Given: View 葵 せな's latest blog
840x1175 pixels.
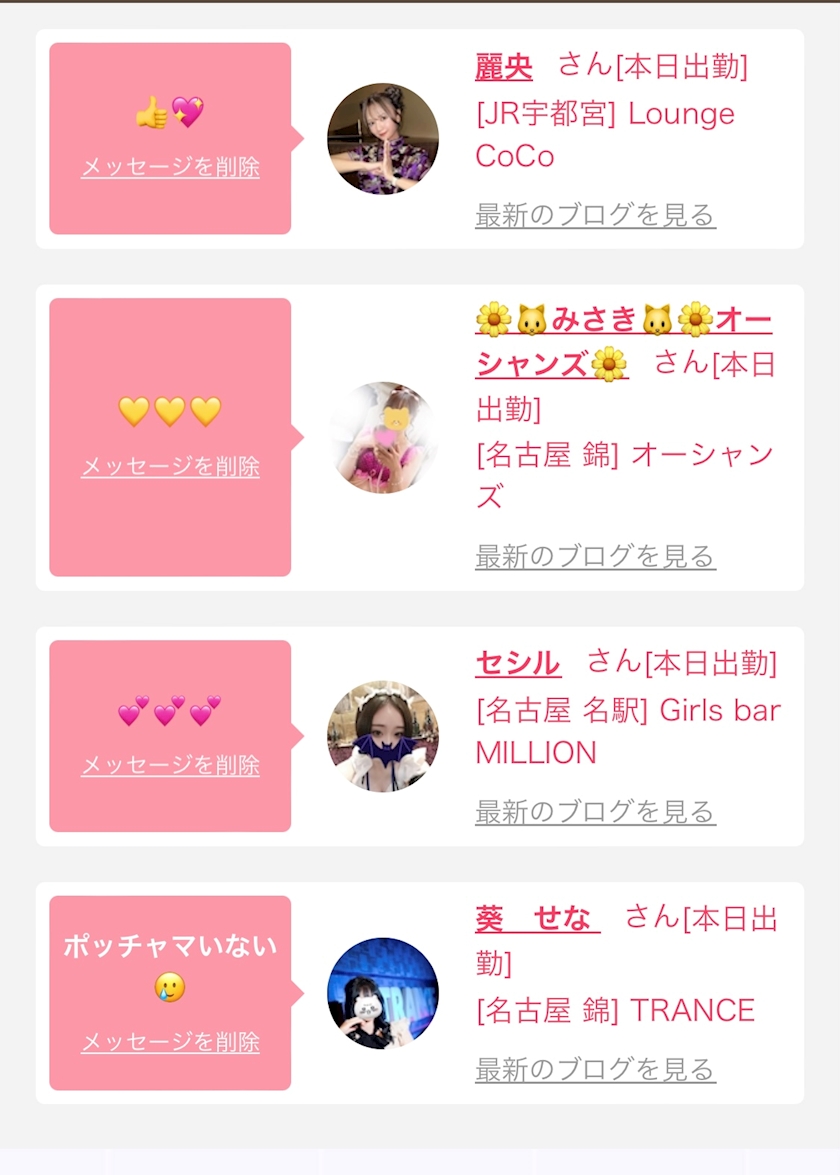Looking at the screenshot, I should click(595, 1069).
